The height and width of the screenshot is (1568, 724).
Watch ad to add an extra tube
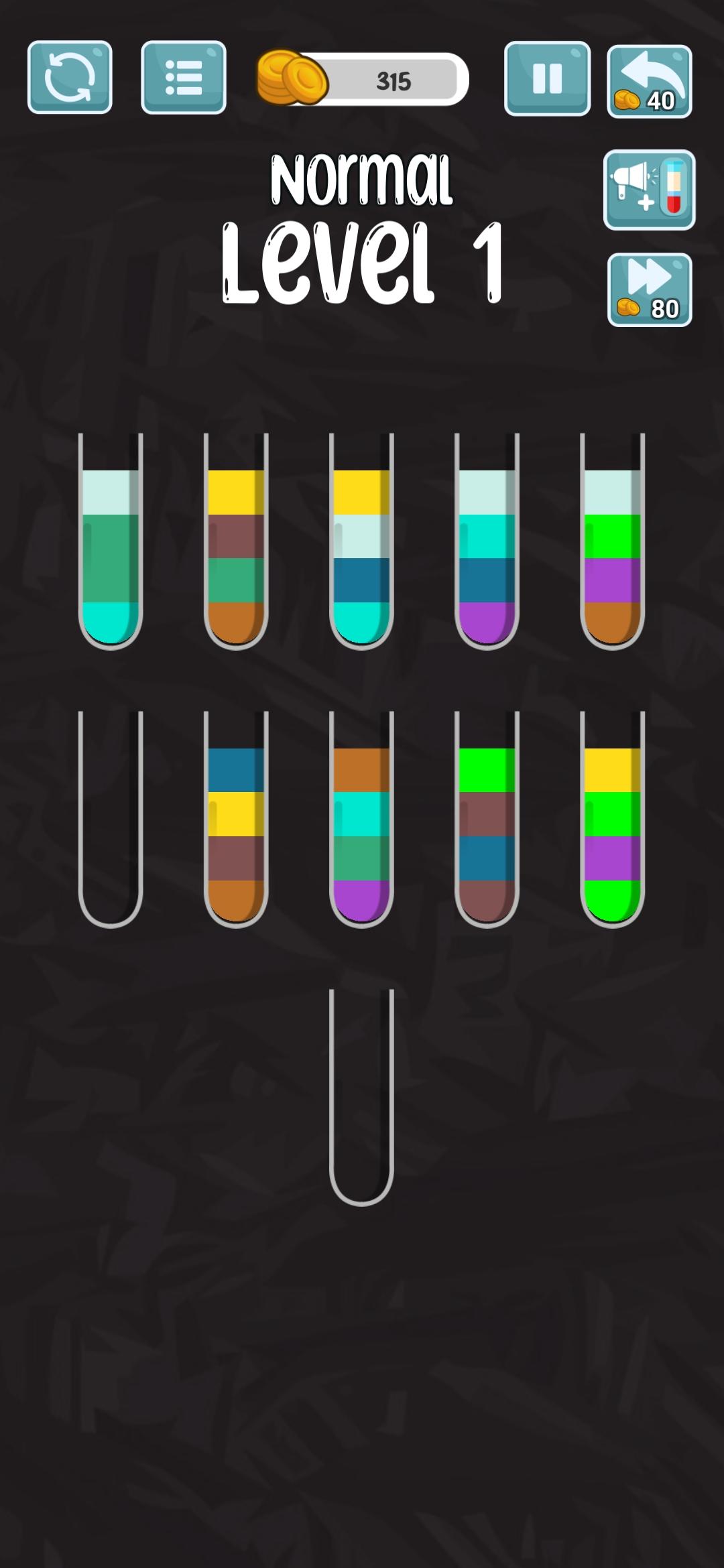point(649,190)
